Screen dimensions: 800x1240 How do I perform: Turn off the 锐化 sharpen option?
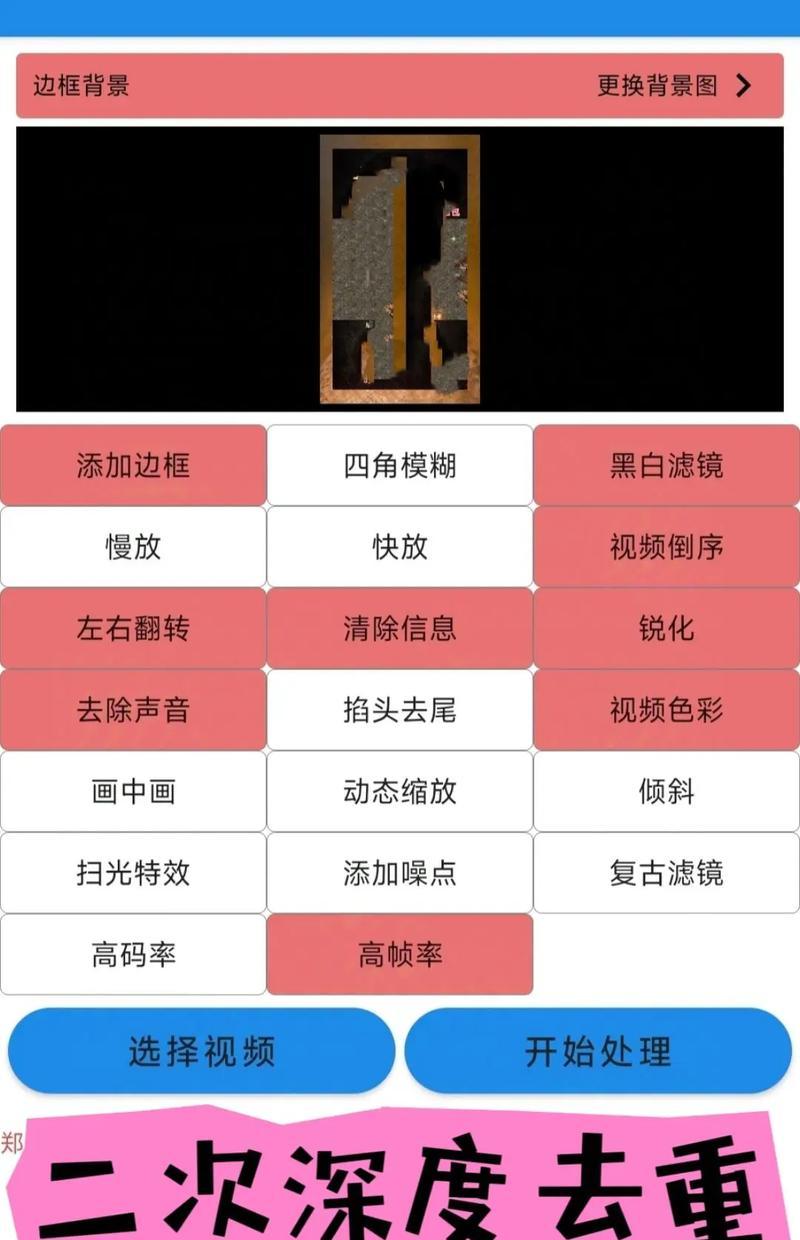(666, 629)
